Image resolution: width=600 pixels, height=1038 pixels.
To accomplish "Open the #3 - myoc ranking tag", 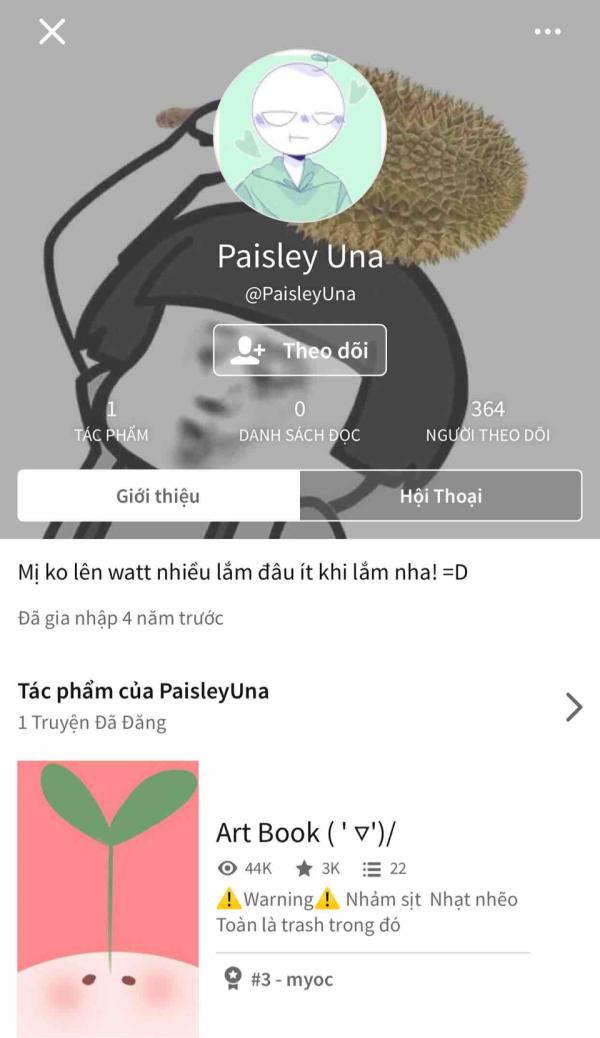I will tap(279, 979).
